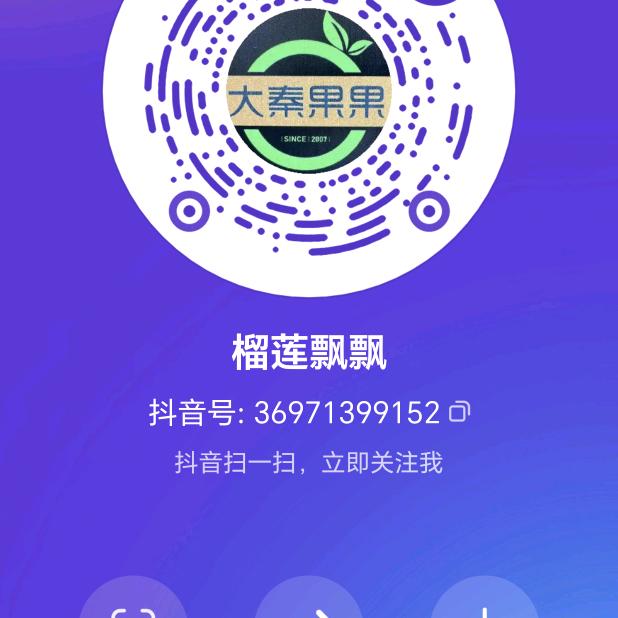The height and width of the screenshot is (618, 618).
Task: Save the QR code to the phone
Action: (x=484, y=605)
